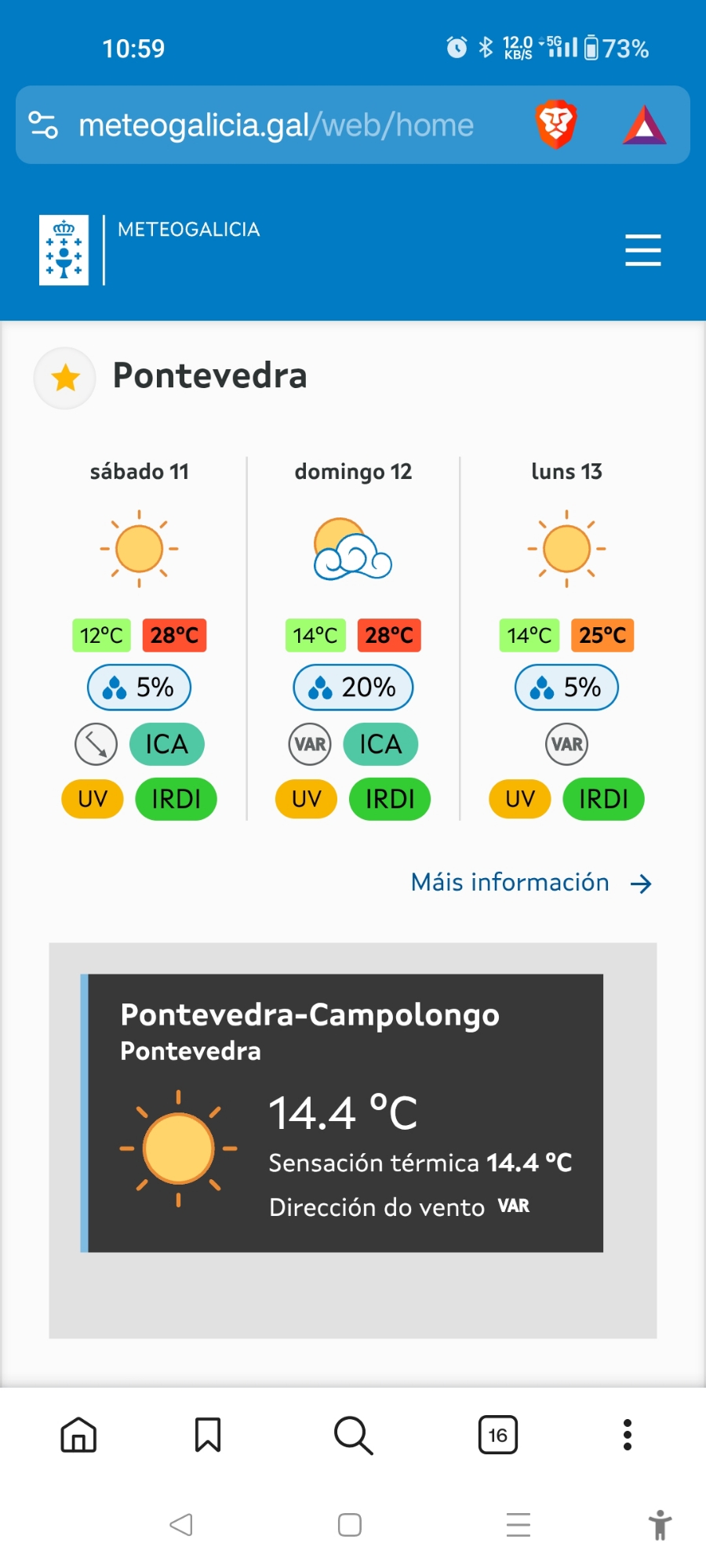This screenshot has height=1568, width=706.
Task: Open site settings icon in address bar
Action: [x=43, y=125]
